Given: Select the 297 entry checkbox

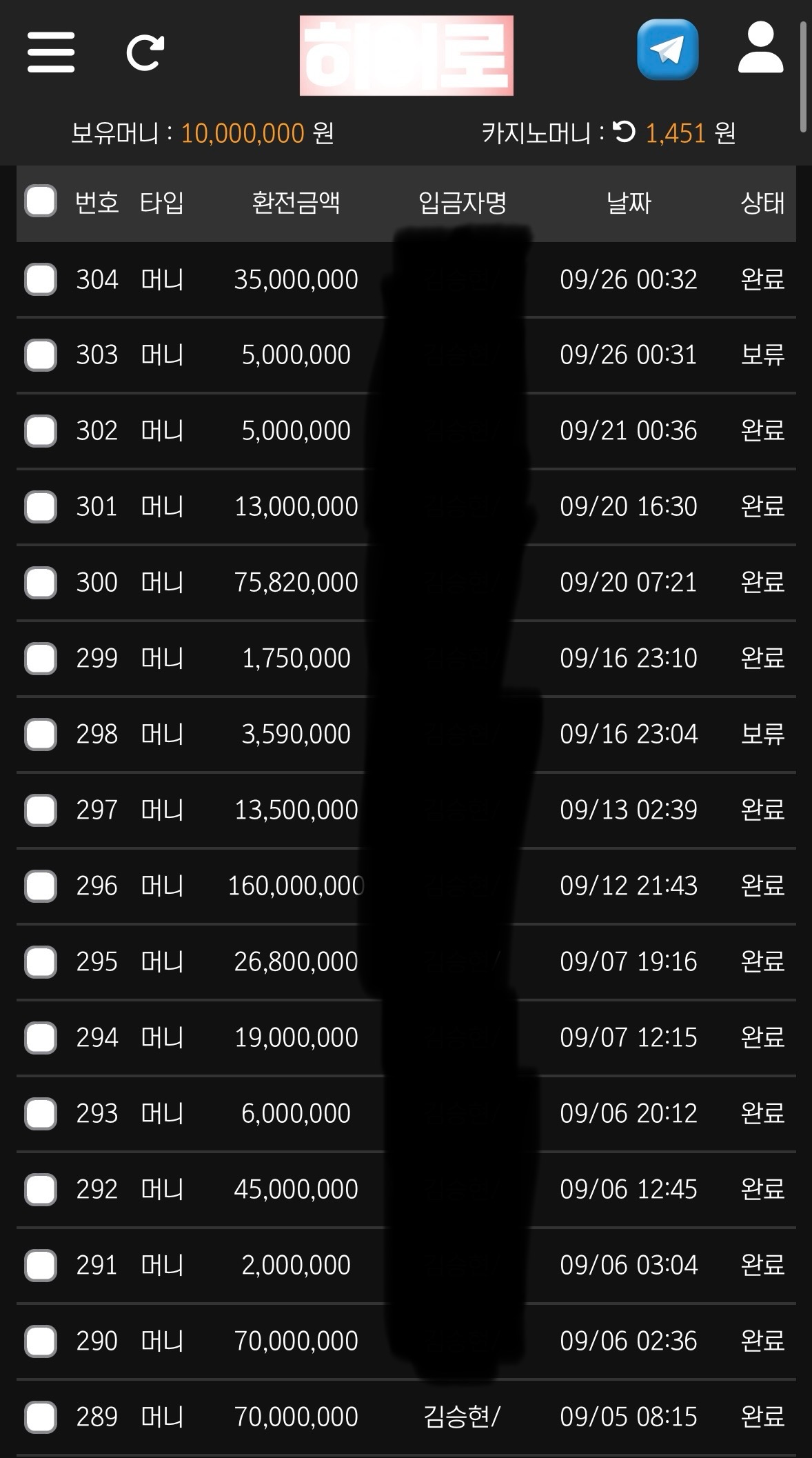Looking at the screenshot, I should [41, 810].
